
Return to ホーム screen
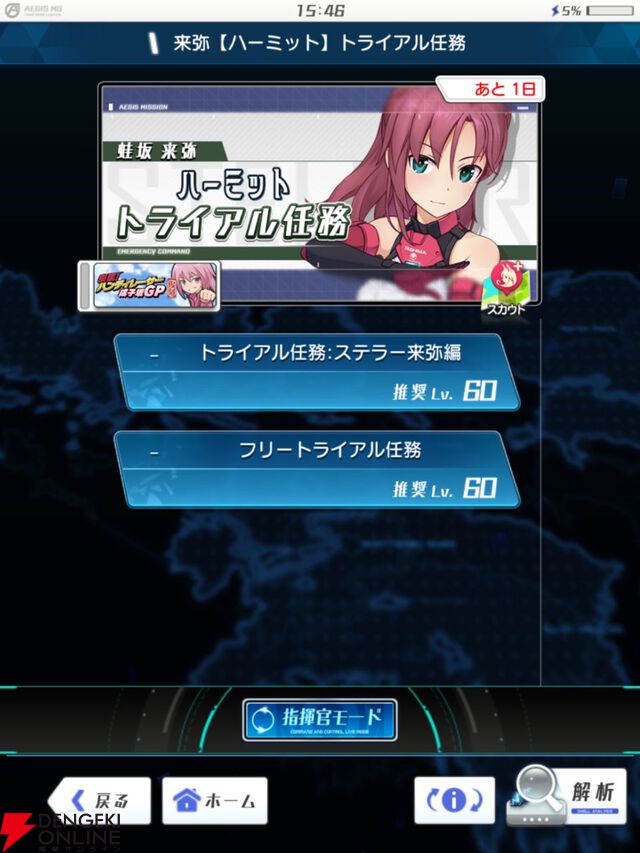tap(214, 800)
